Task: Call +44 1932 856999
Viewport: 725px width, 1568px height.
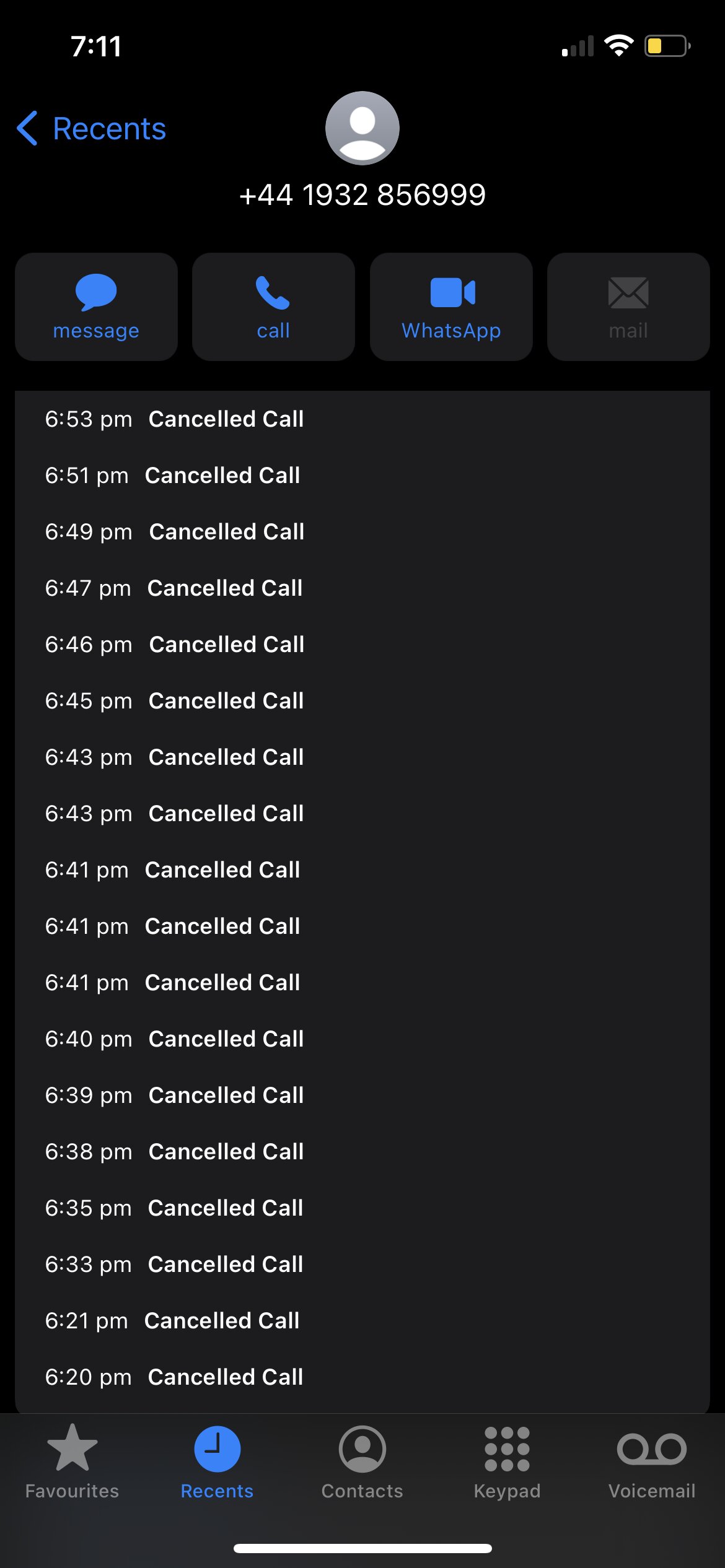Action: pos(273,307)
